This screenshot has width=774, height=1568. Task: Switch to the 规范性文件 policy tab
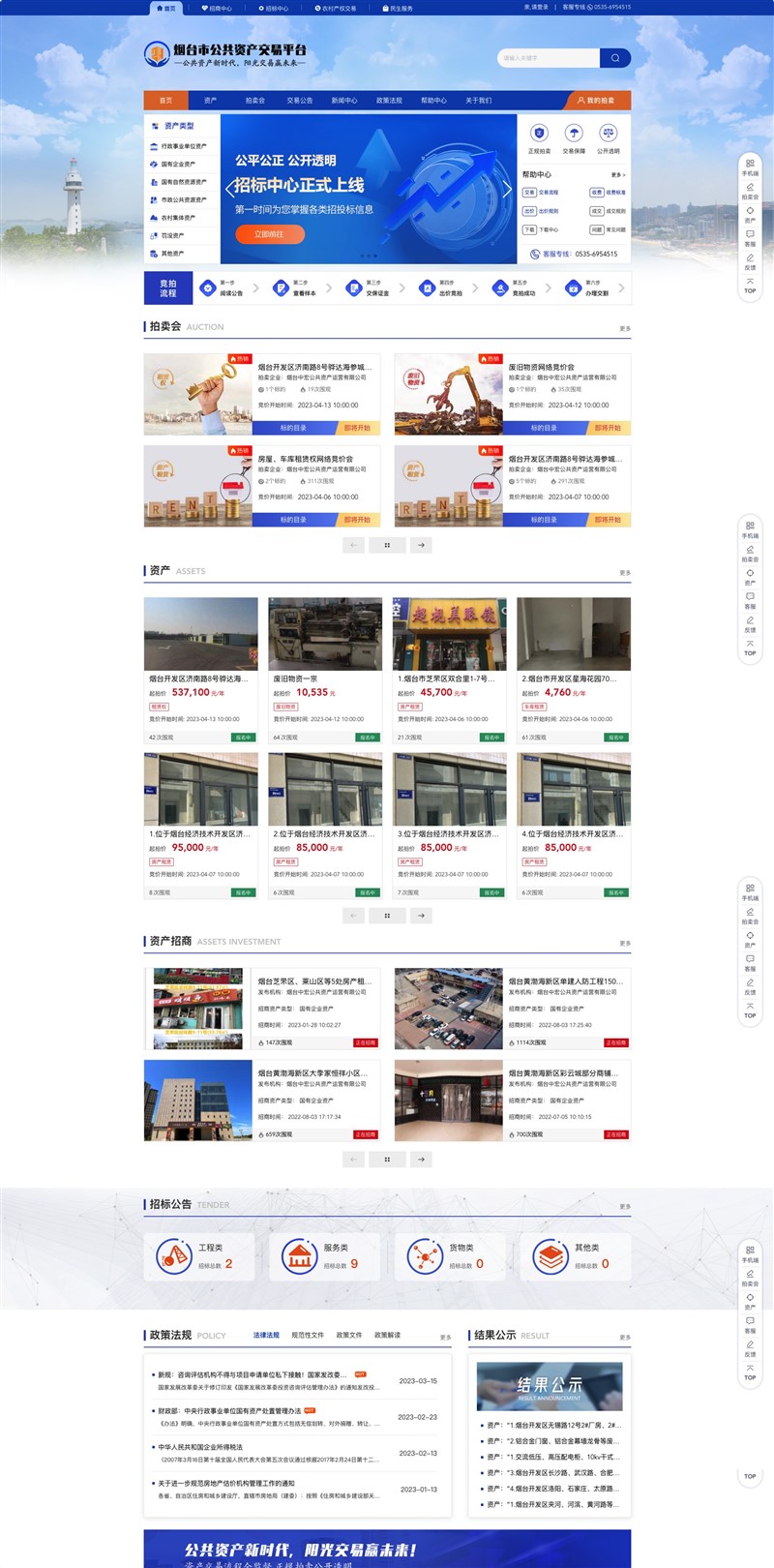point(308,1335)
